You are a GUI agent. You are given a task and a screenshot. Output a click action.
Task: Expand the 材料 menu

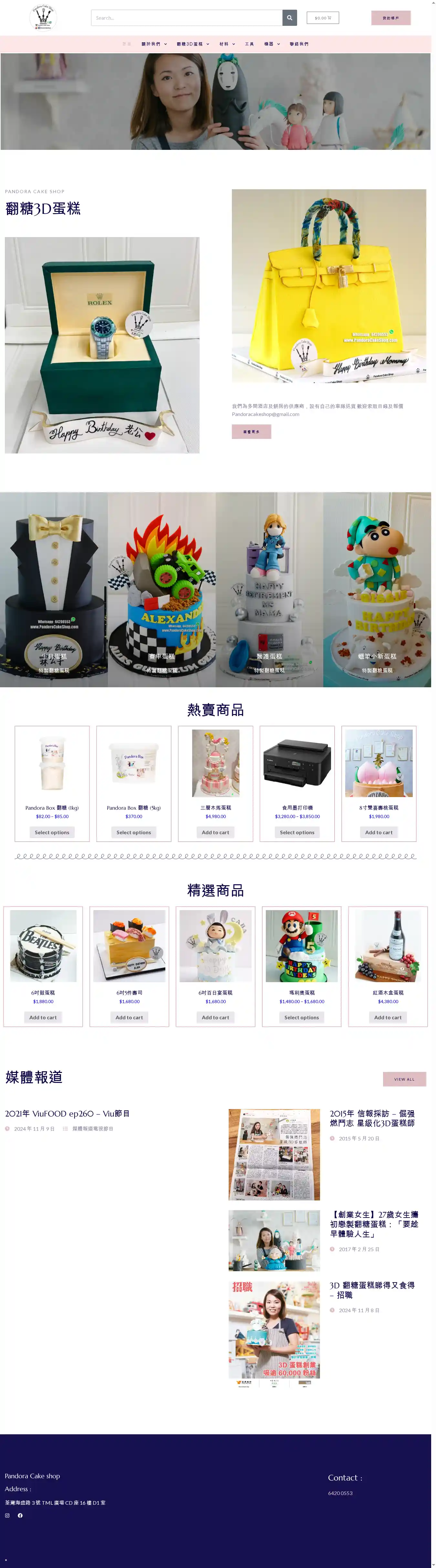pos(226,44)
